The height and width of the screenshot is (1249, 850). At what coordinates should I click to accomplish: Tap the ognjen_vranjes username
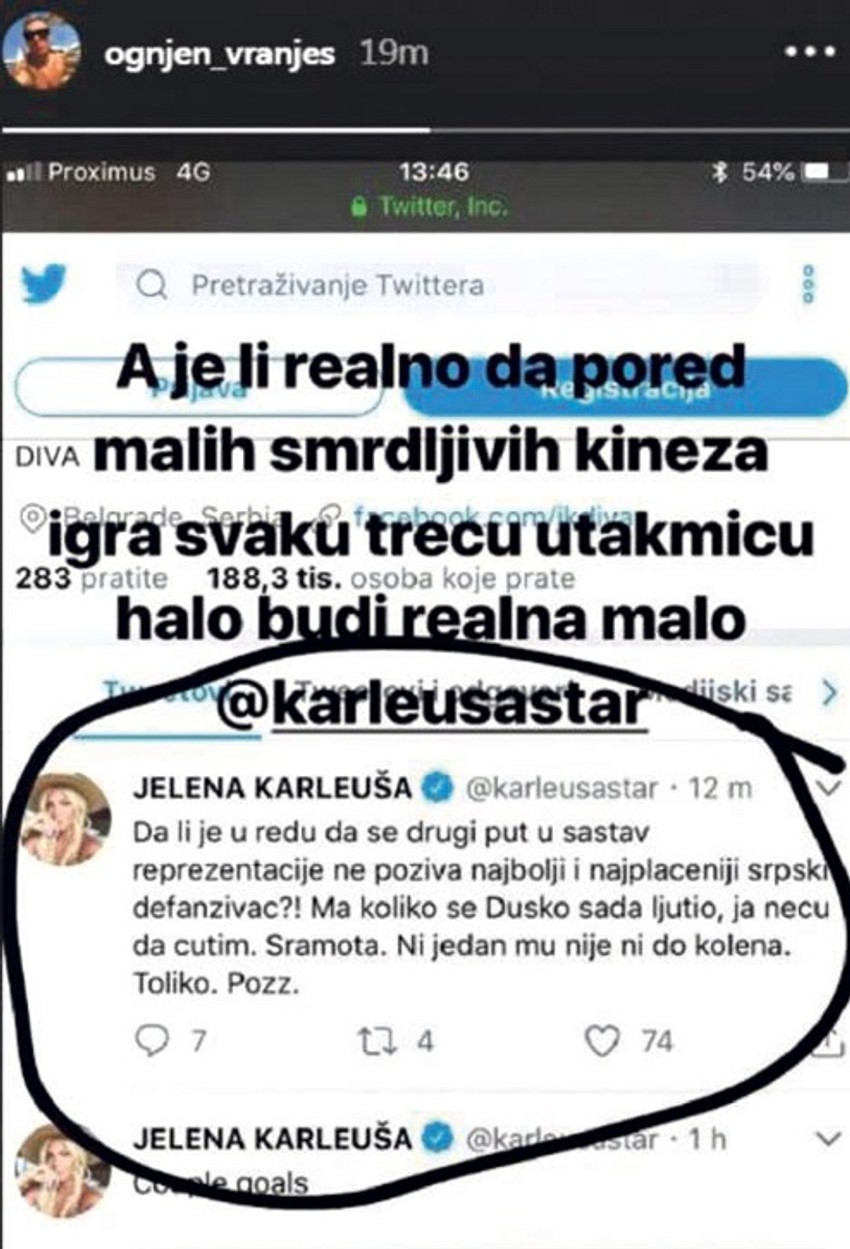[219, 54]
